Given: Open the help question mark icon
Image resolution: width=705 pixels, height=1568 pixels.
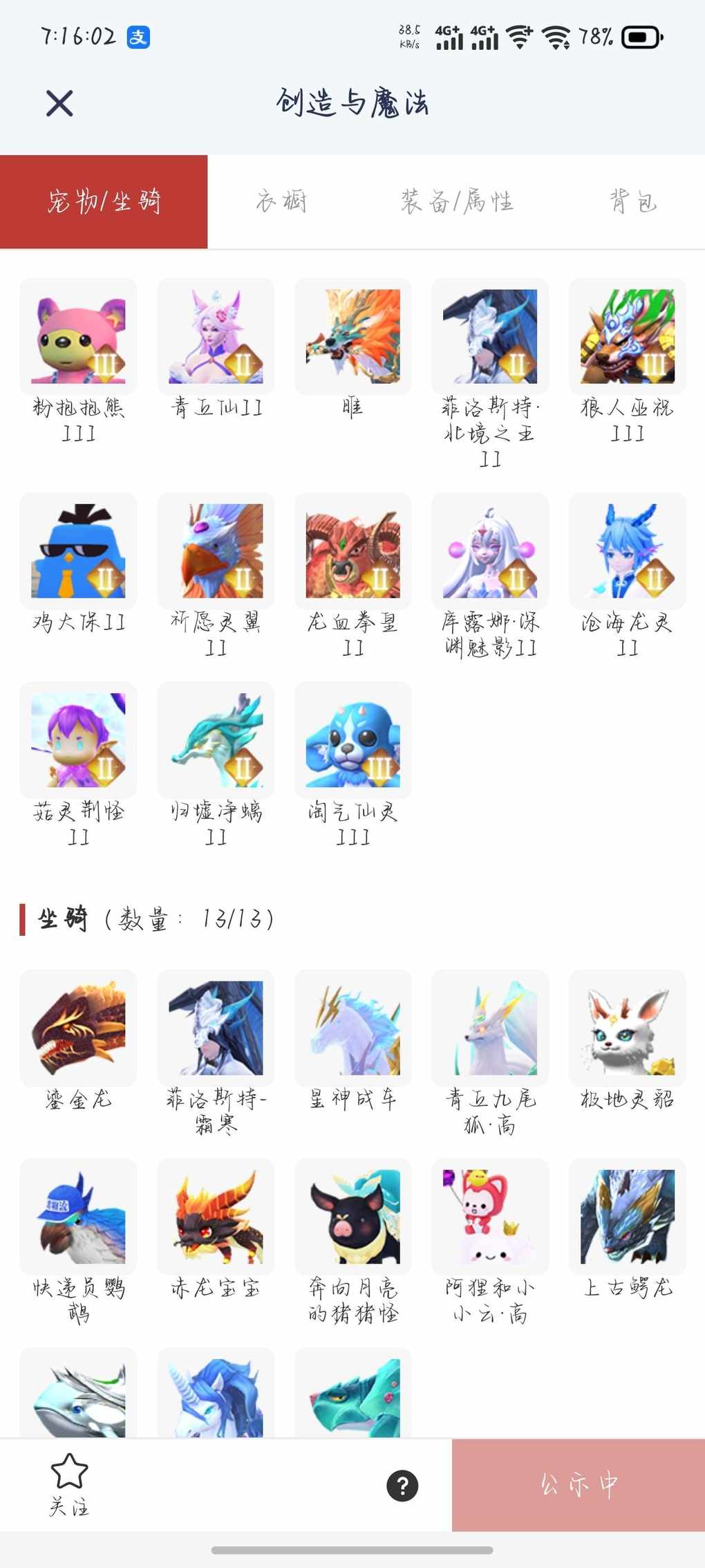Looking at the screenshot, I should [x=402, y=1486].
